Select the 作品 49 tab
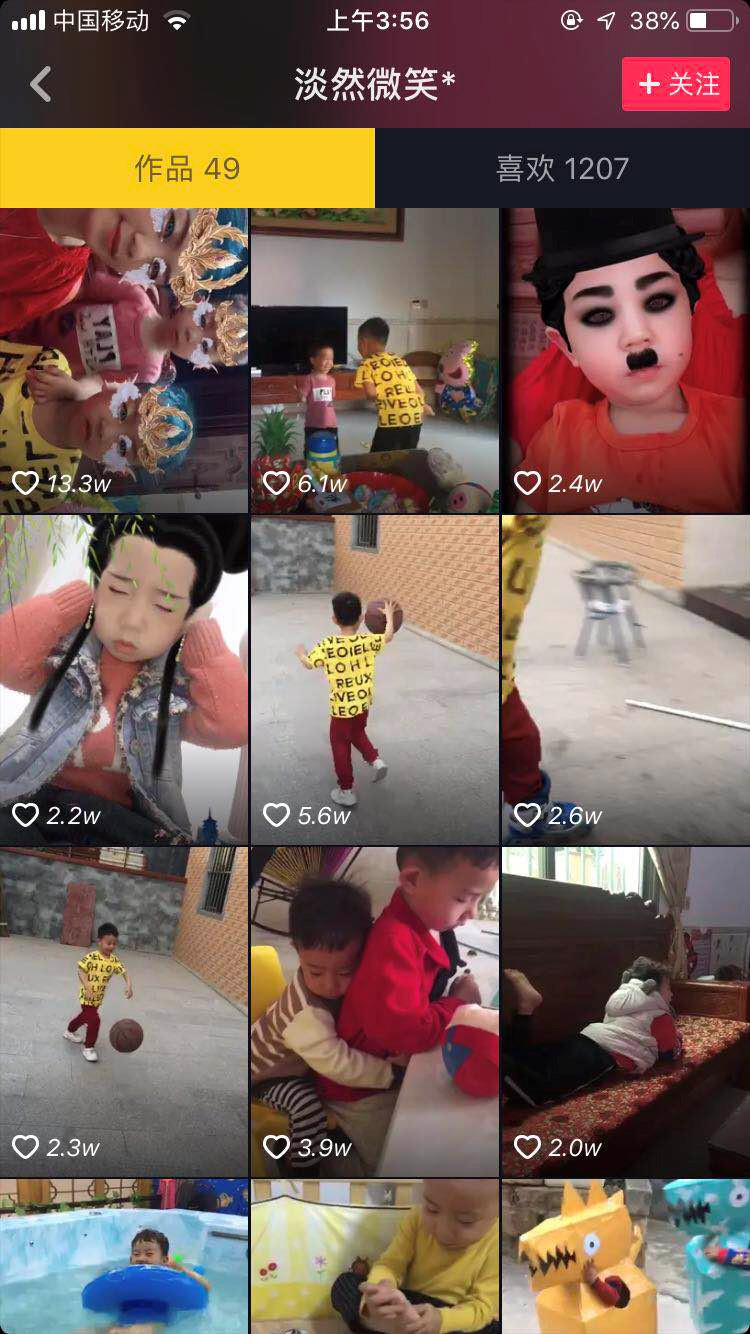 click(187, 168)
